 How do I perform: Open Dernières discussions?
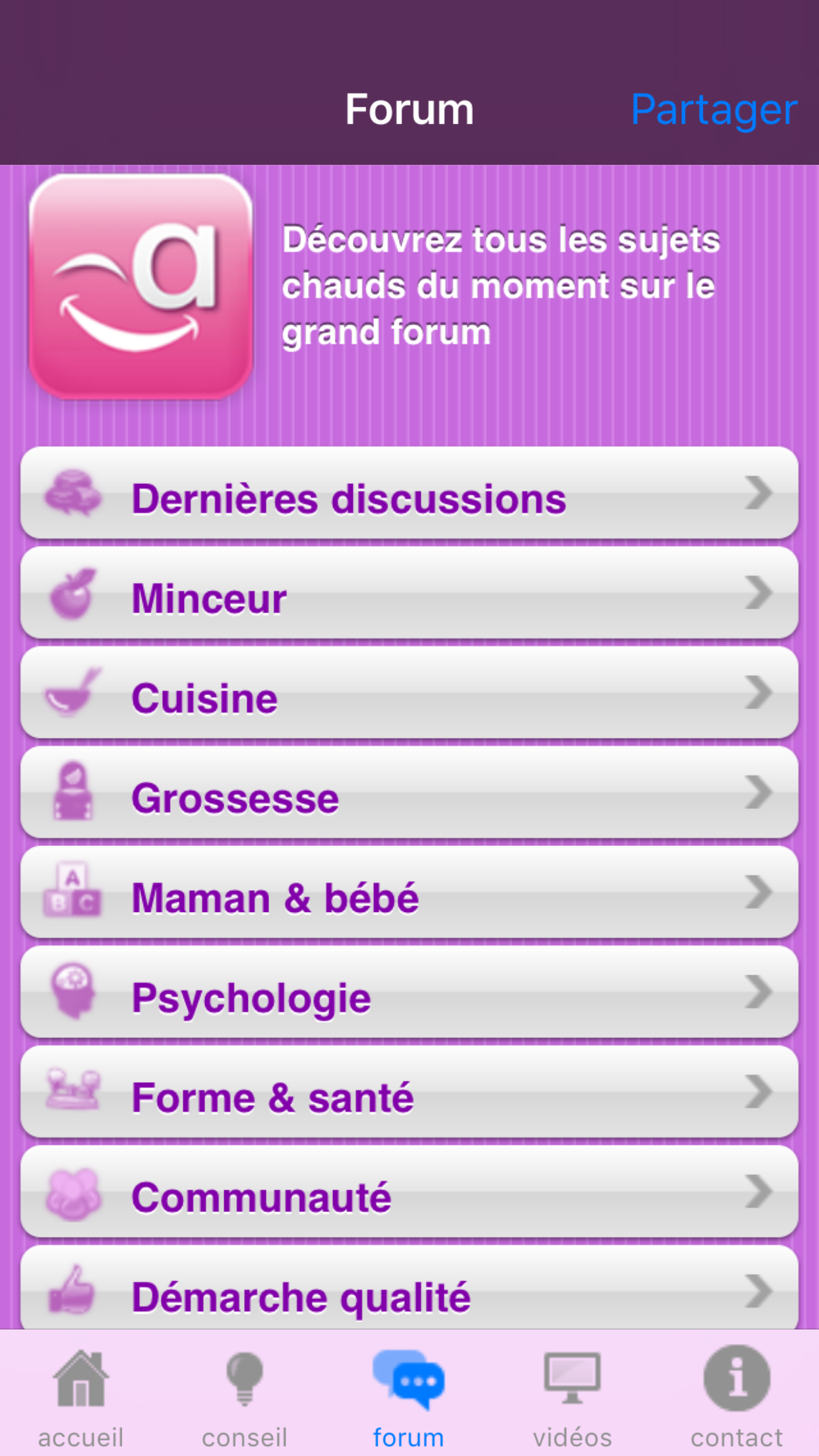click(409, 495)
